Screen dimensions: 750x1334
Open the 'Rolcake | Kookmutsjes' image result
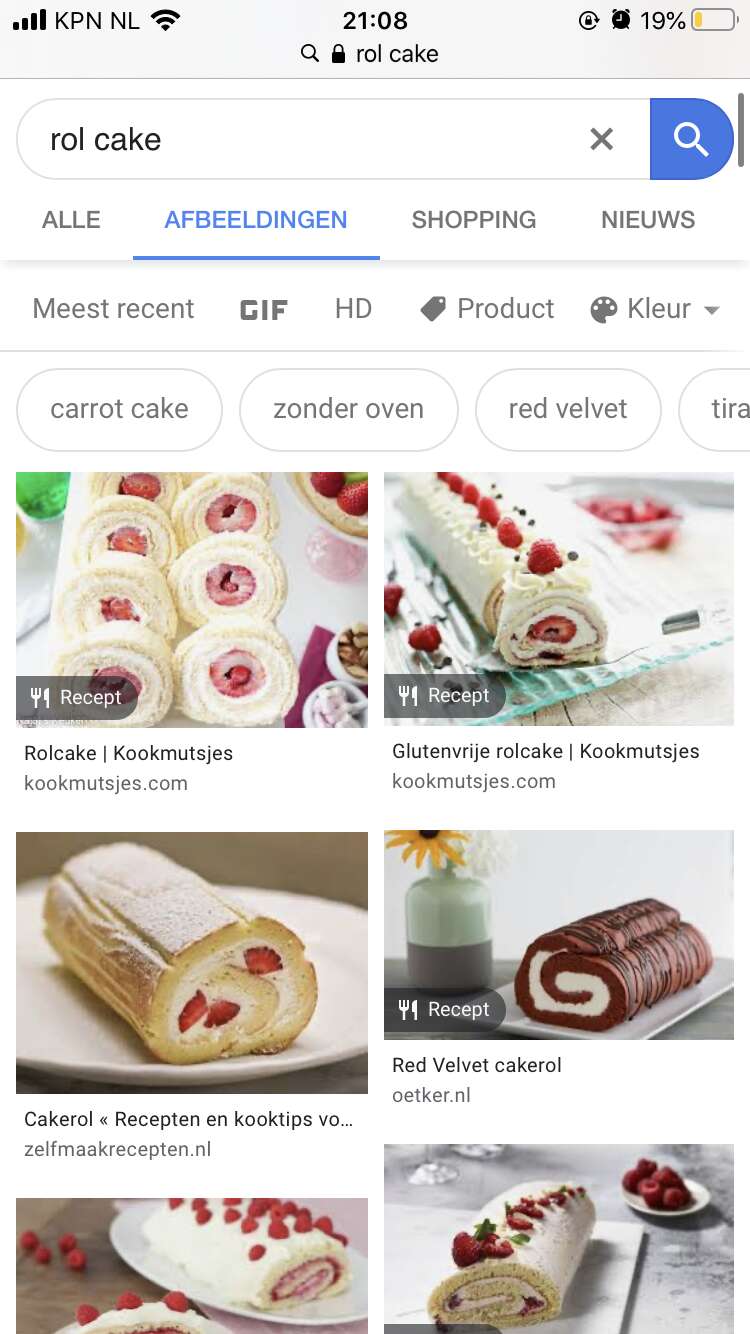pyautogui.click(x=192, y=600)
